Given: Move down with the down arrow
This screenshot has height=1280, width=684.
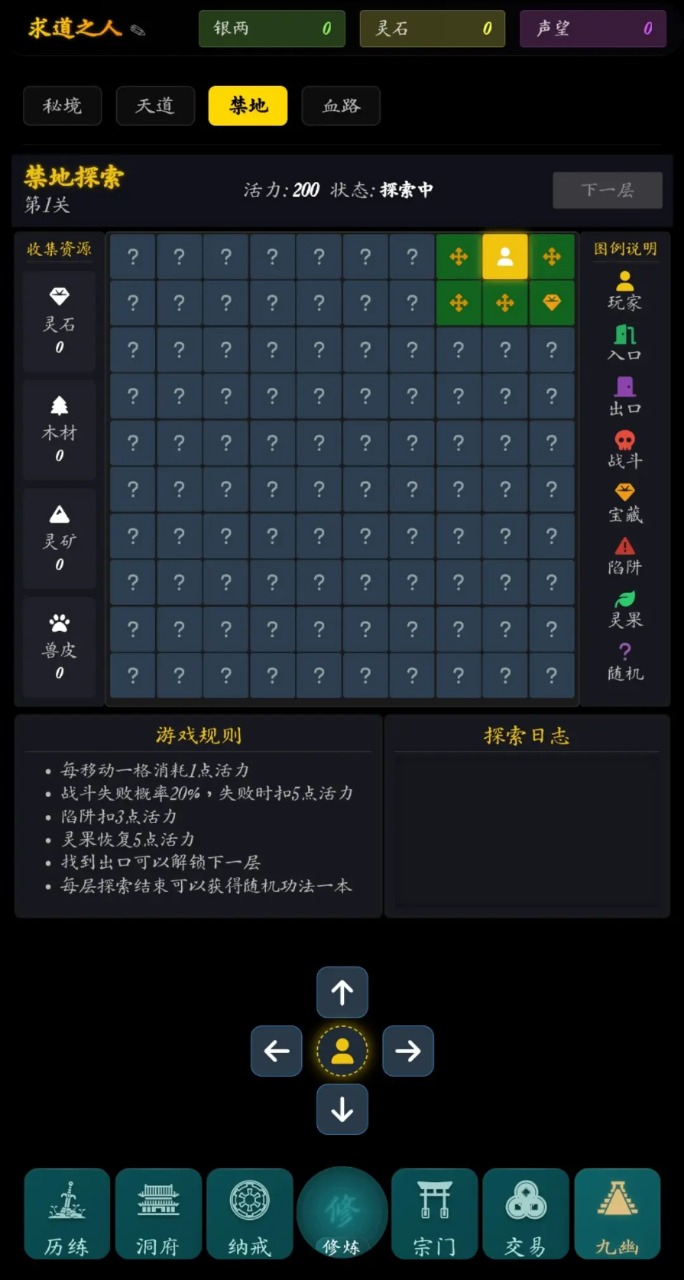Looking at the screenshot, I should [x=342, y=1109].
